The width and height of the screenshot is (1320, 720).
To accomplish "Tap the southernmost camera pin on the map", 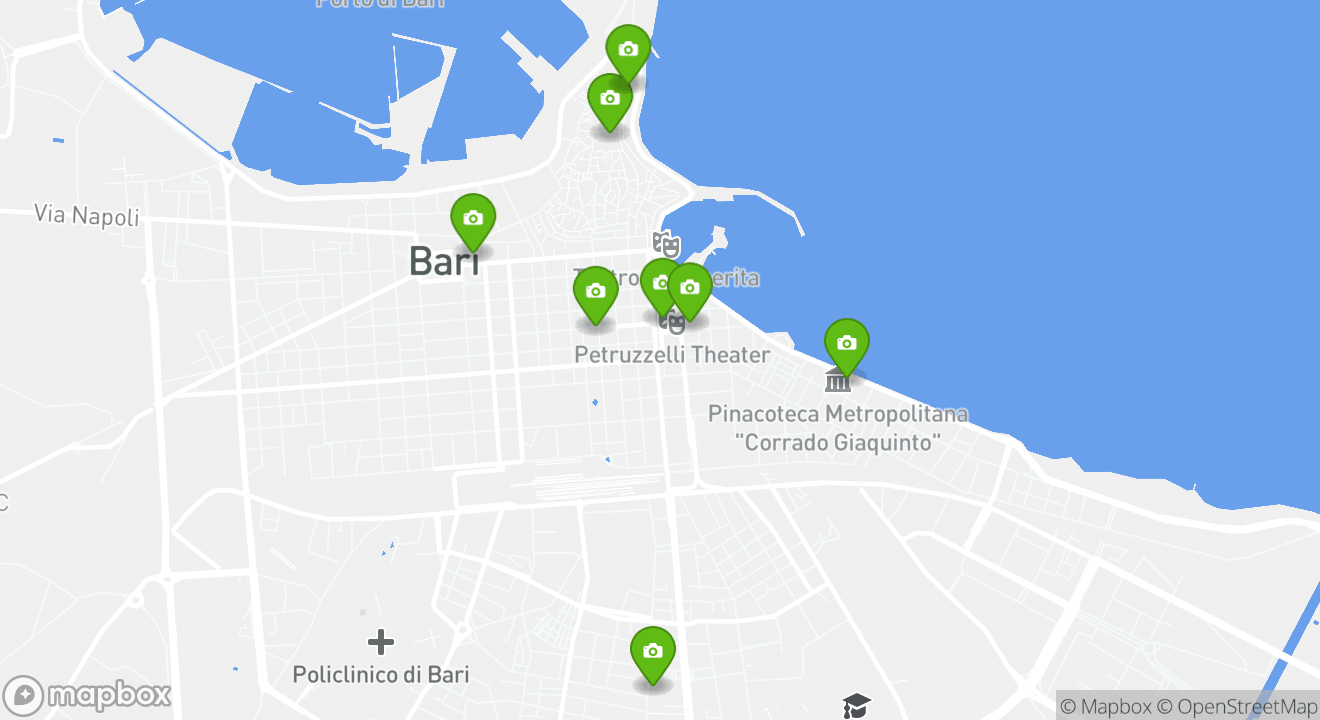I will click(652, 651).
